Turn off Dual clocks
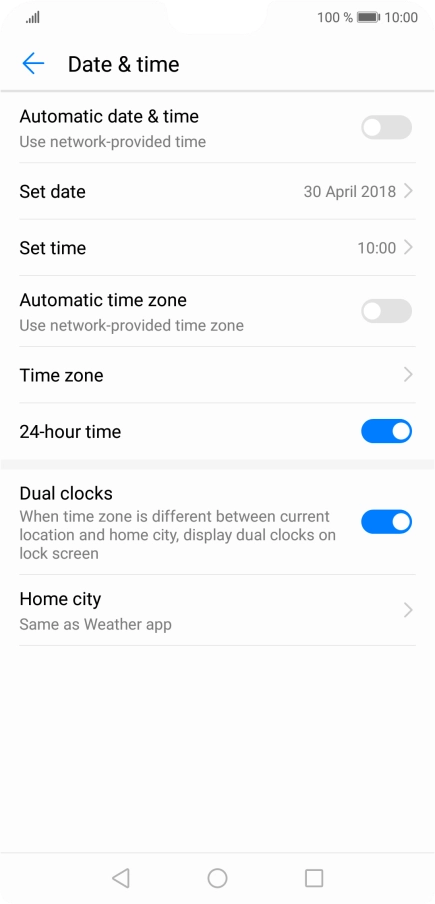The width and height of the screenshot is (435, 904). coord(386,522)
